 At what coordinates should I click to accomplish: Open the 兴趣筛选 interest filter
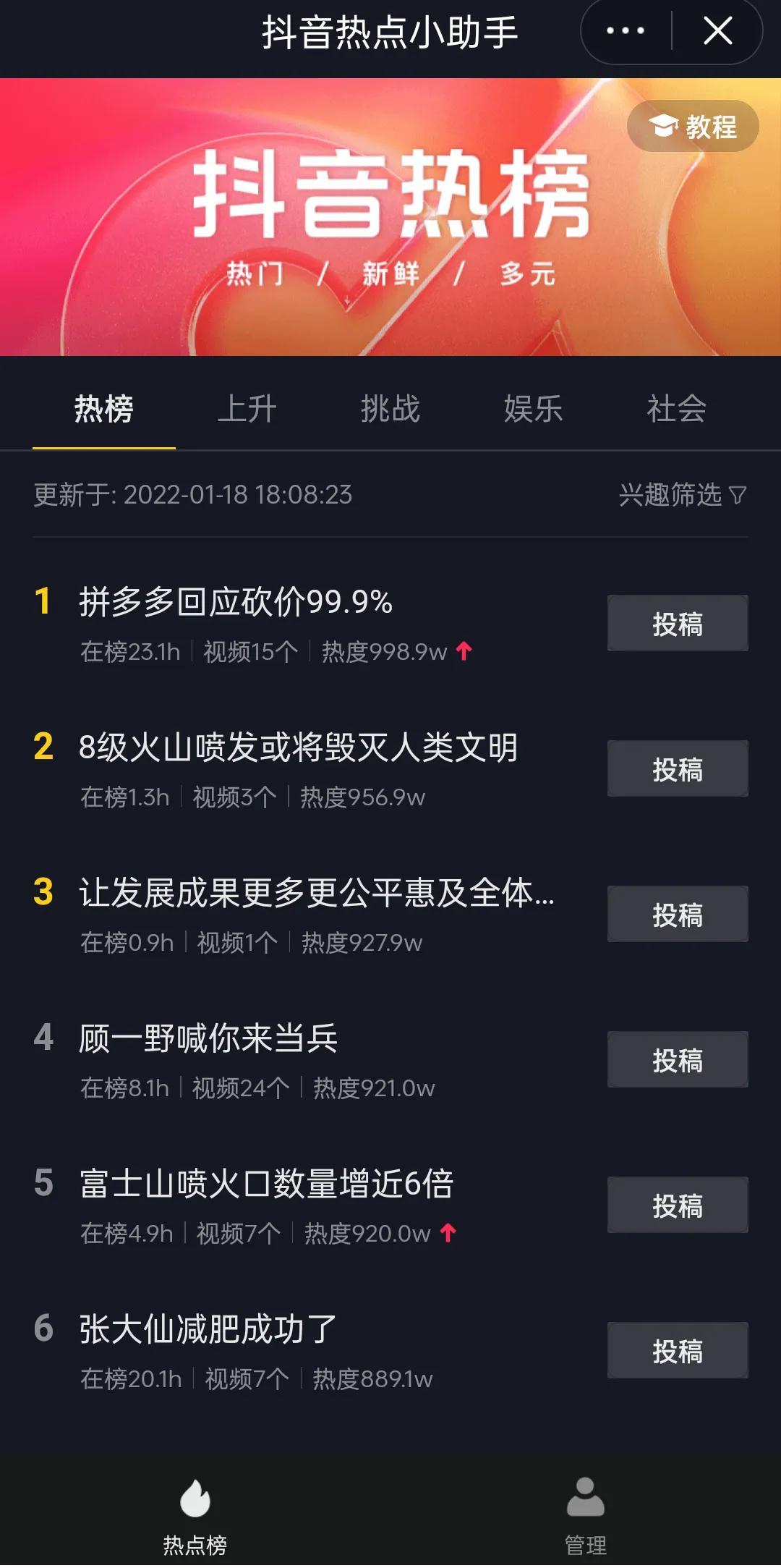[682, 495]
